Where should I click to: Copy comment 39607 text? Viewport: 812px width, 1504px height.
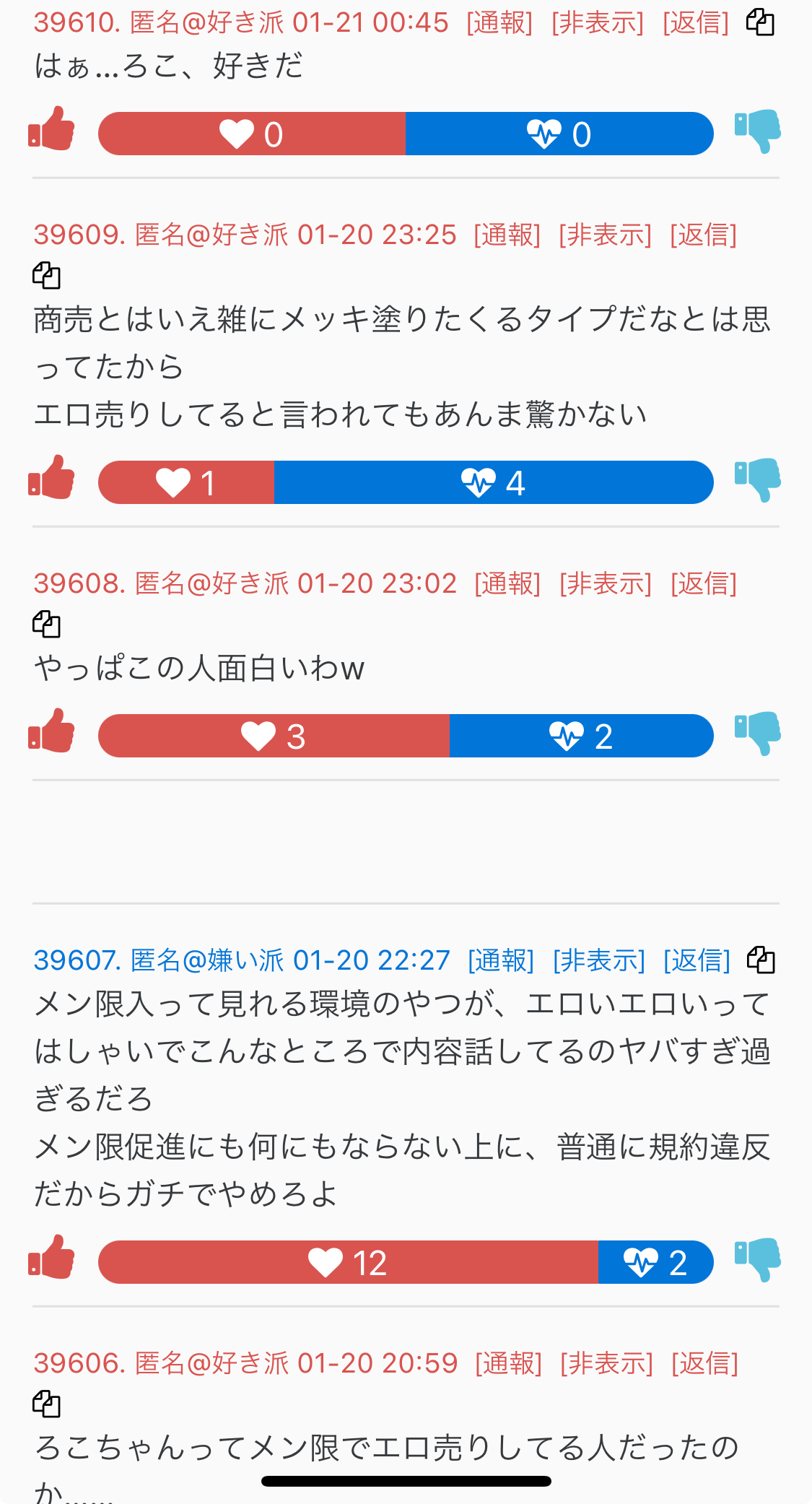(761, 960)
